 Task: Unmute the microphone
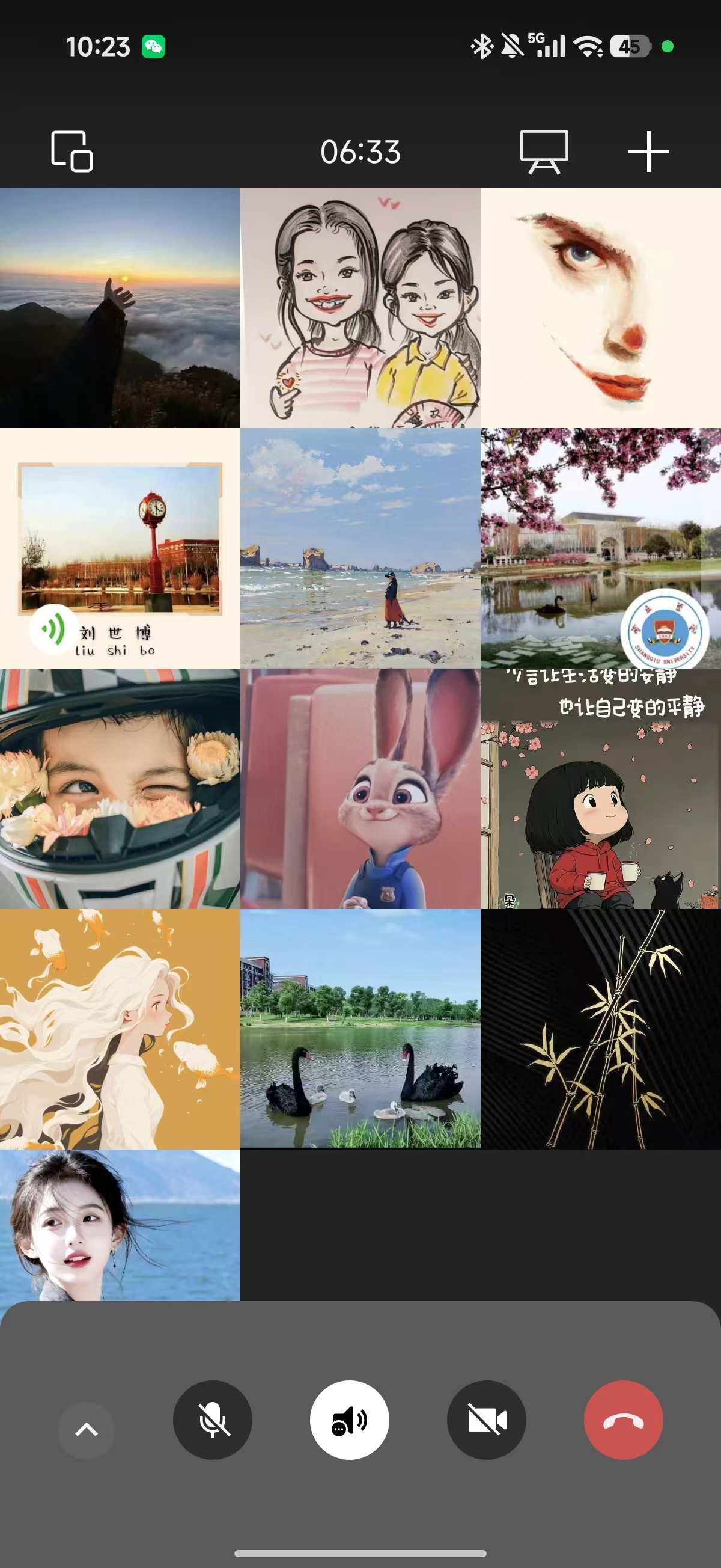click(x=212, y=1420)
